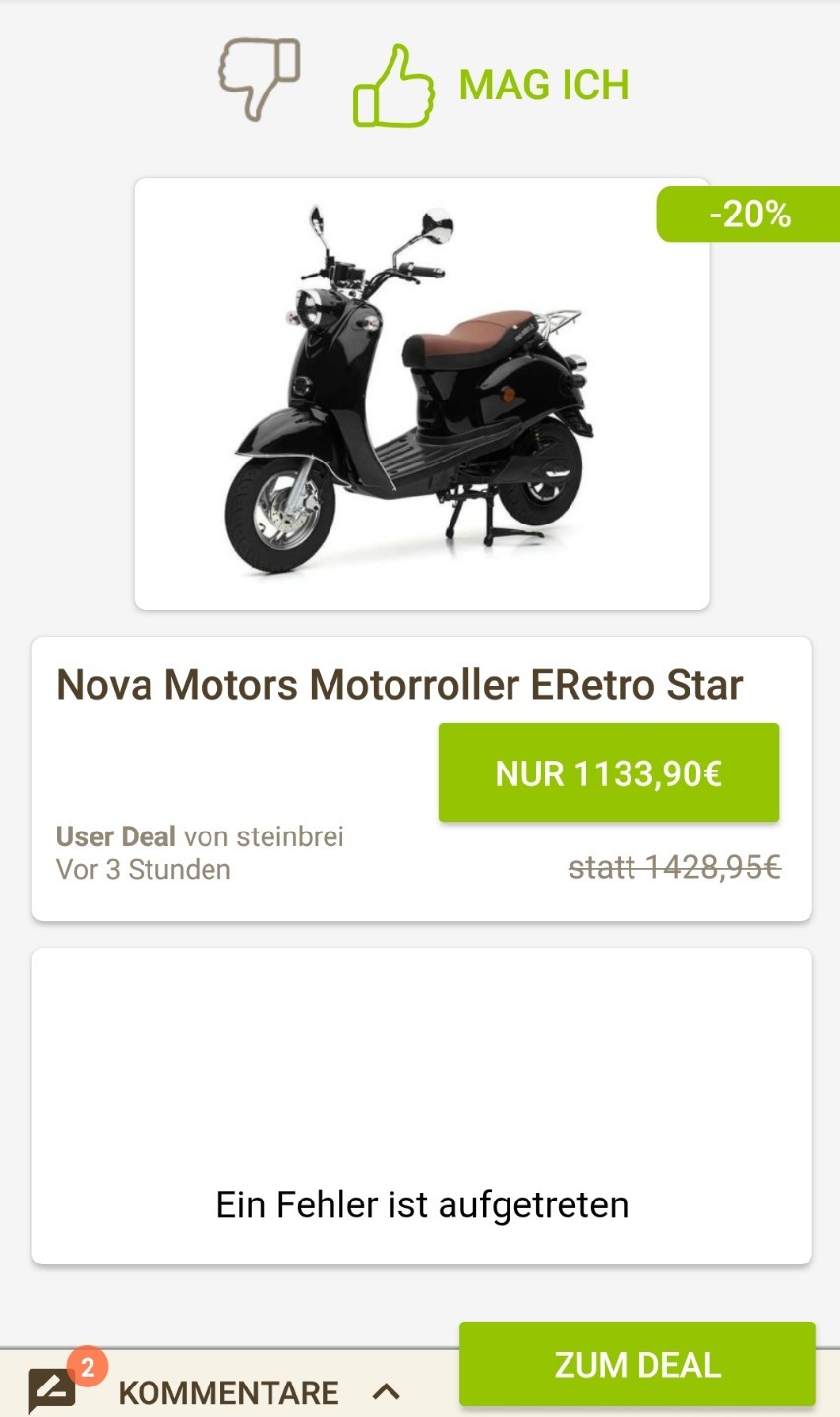The height and width of the screenshot is (1417, 840).
Task: Dislike this deal with thumbs down
Action: click(259, 80)
